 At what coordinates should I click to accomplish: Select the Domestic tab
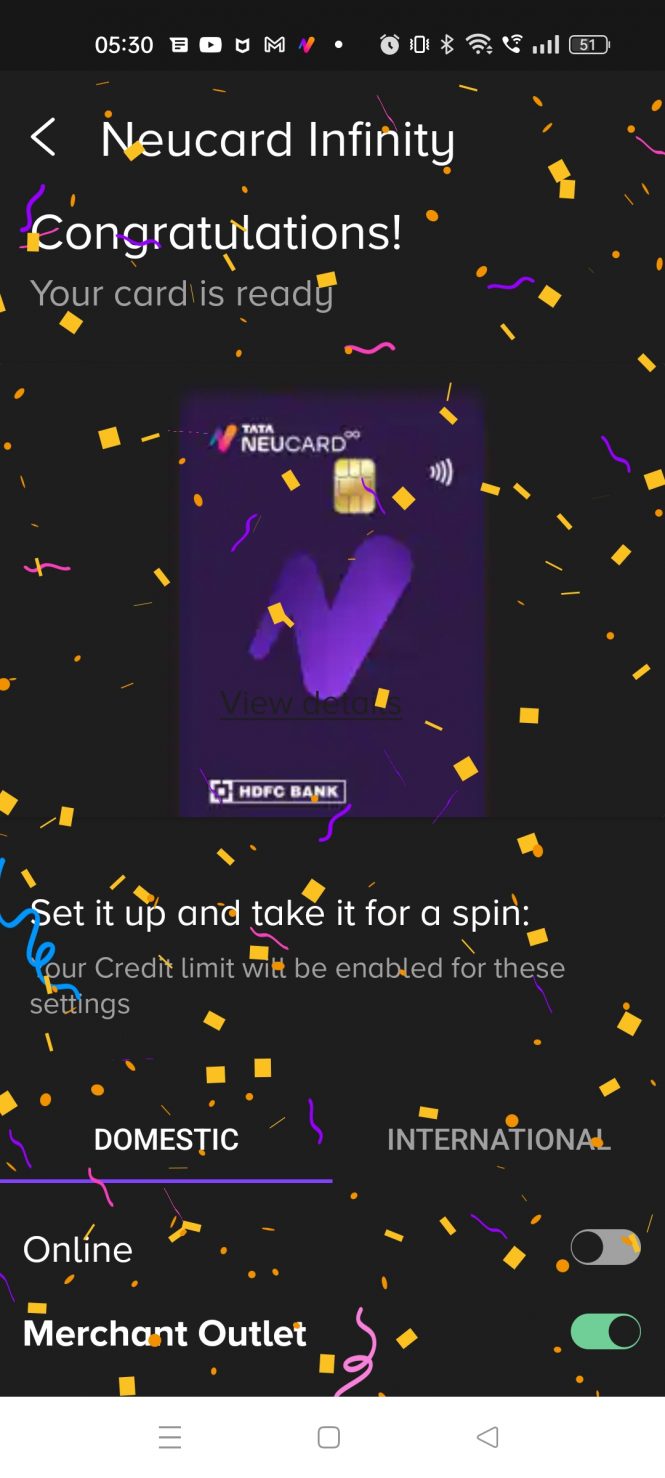point(166,1140)
